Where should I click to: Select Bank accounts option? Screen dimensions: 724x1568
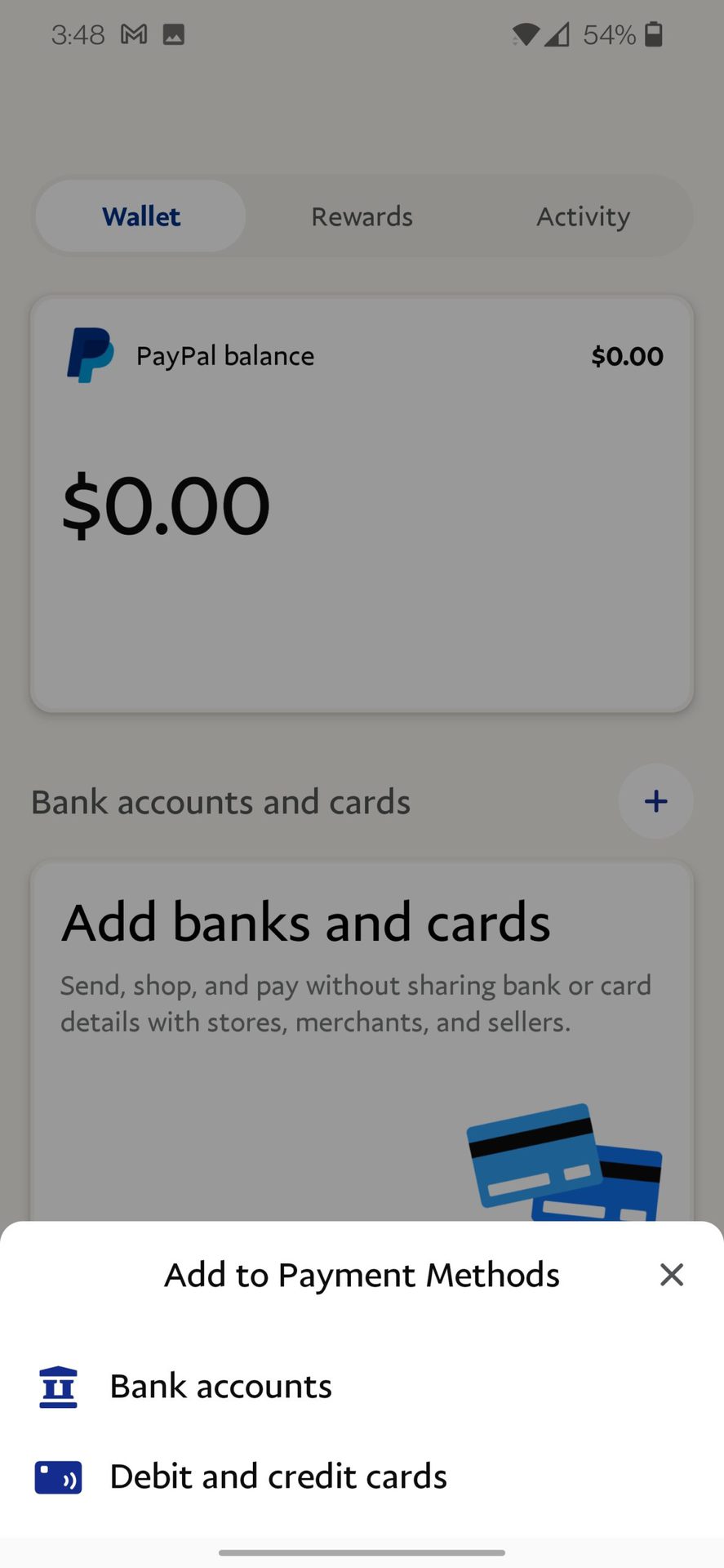[x=362, y=1386]
